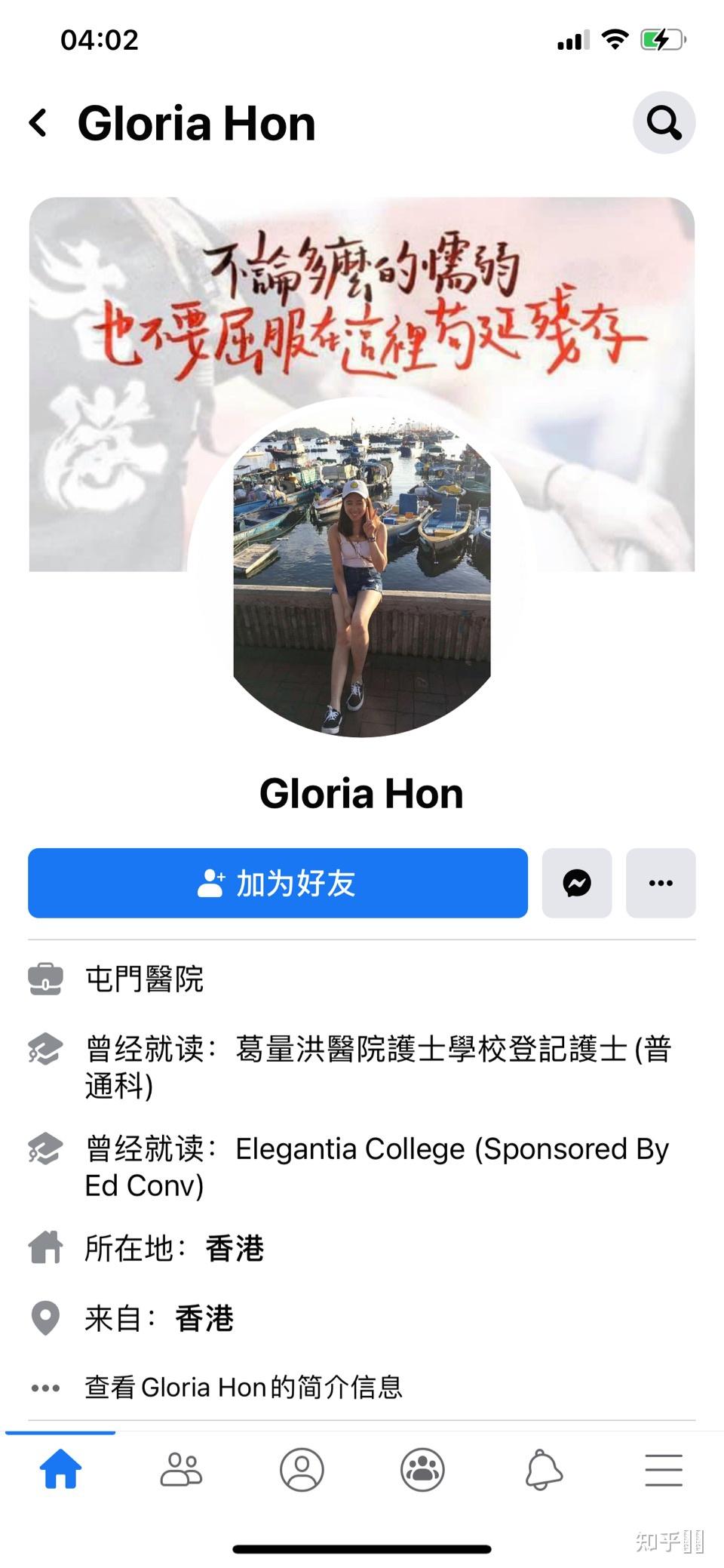The width and height of the screenshot is (724, 1568).
Task: Open the 屯門醫院 workplace row
Action: tap(145, 979)
